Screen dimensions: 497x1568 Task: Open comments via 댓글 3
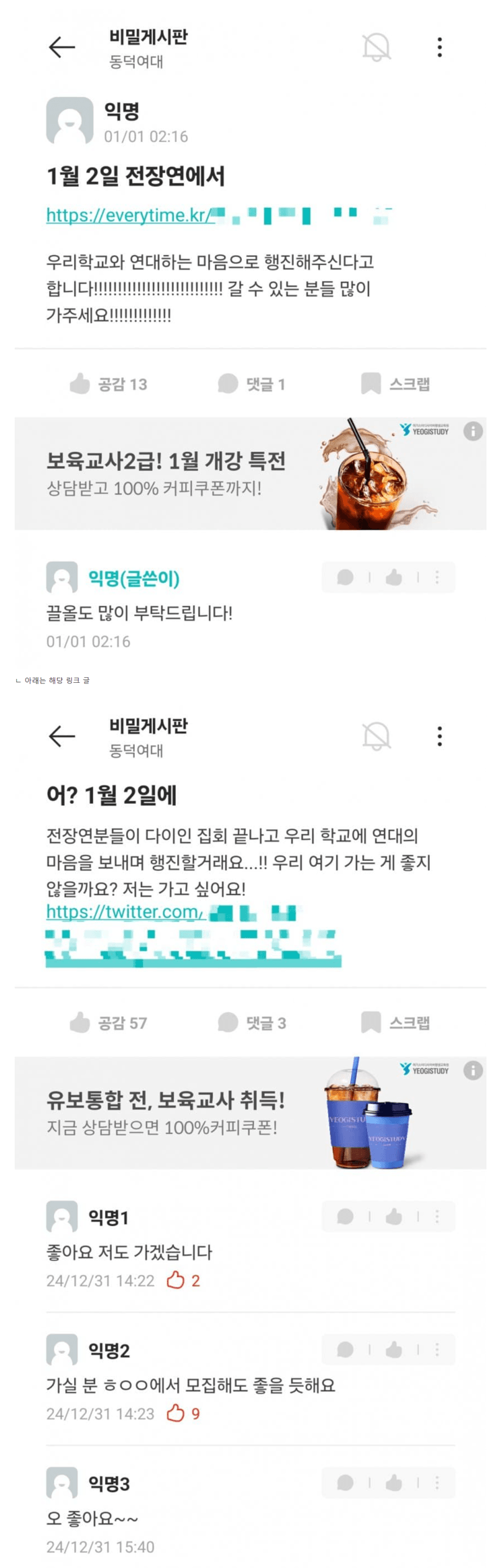coord(252,1023)
